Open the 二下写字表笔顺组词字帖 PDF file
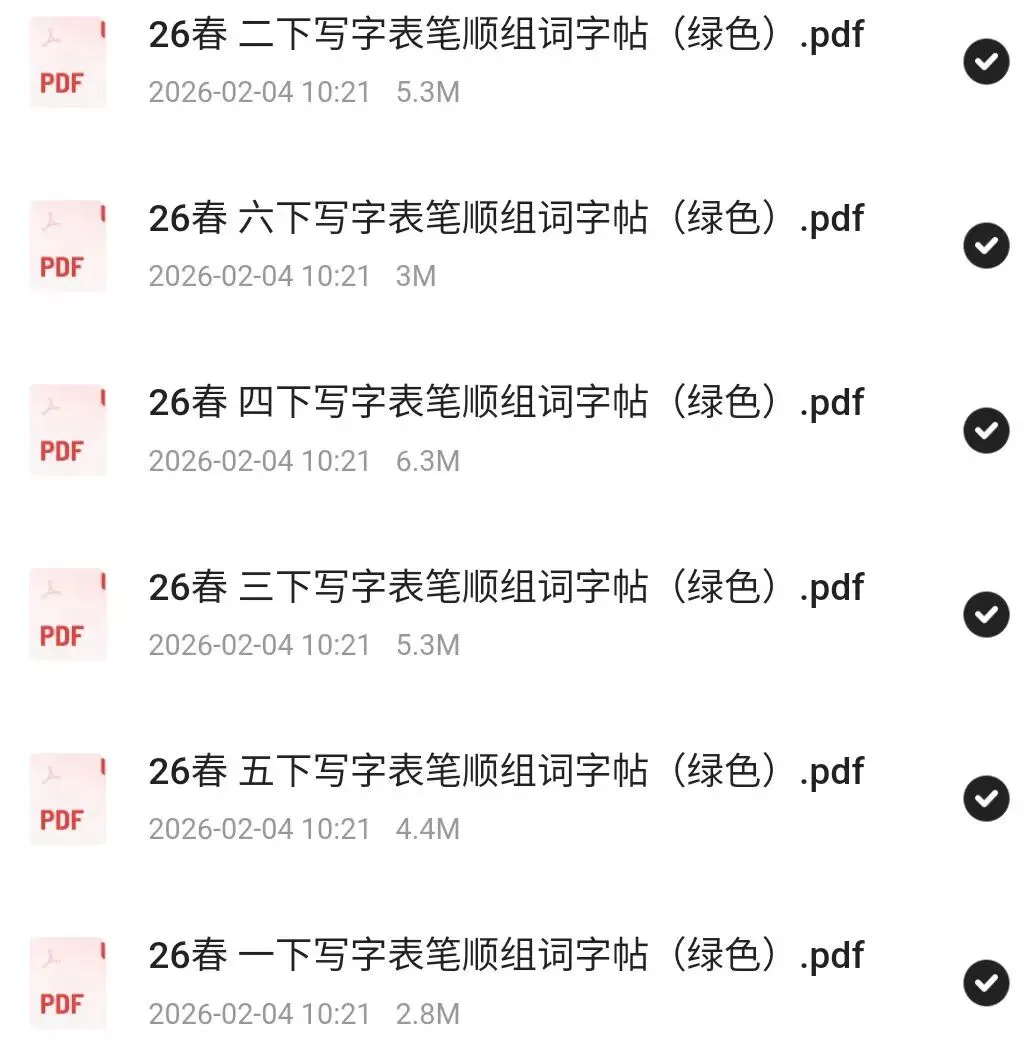The height and width of the screenshot is (1046, 1031). pos(505,36)
